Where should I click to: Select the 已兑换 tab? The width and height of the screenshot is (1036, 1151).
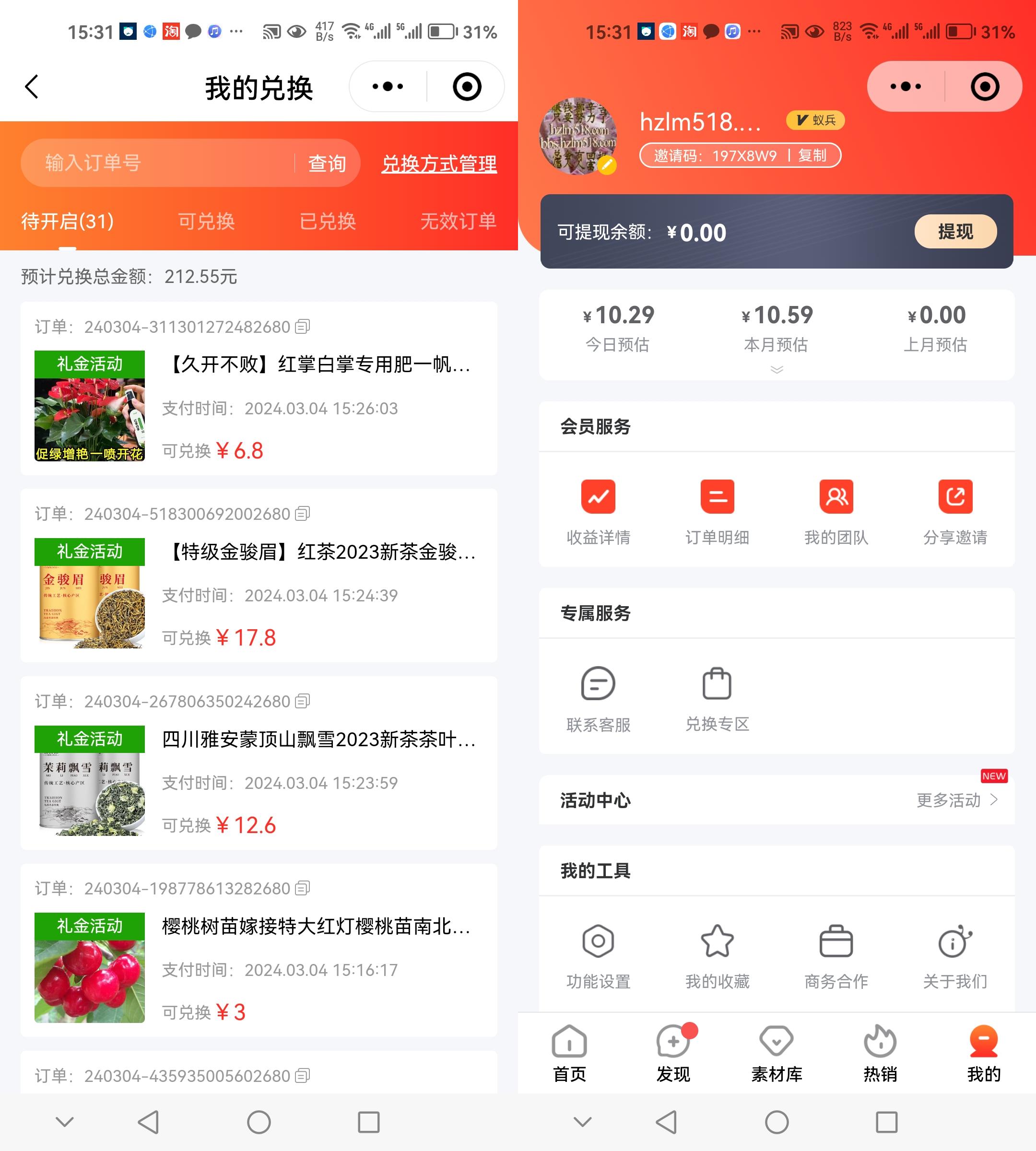(327, 221)
